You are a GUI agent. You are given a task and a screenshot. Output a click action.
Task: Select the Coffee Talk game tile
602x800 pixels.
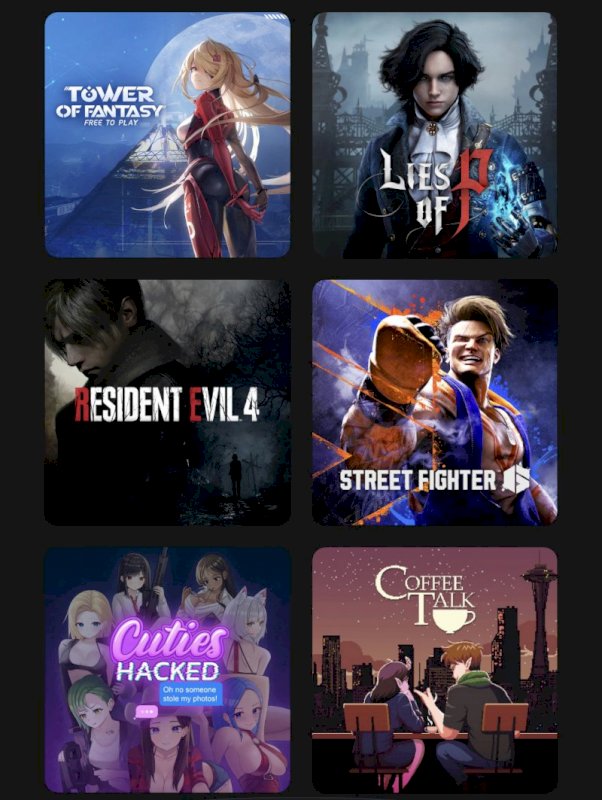coord(435,670)
